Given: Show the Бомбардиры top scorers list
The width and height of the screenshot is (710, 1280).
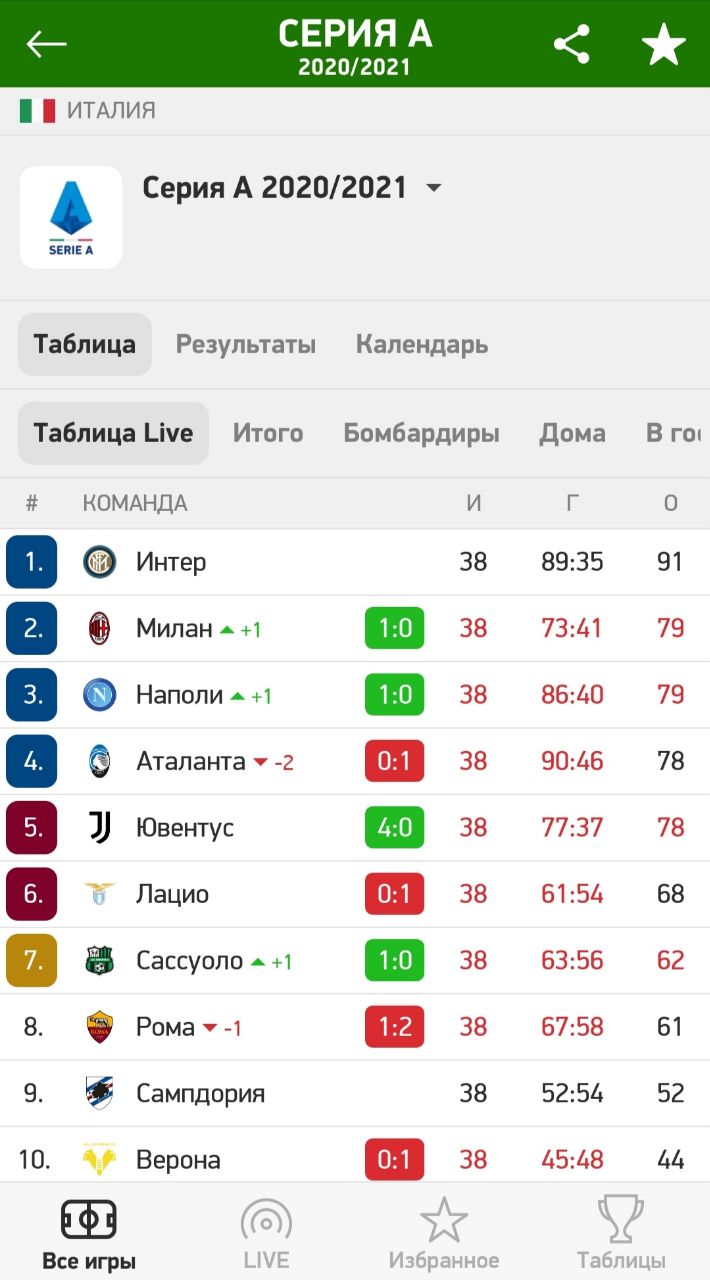Looking at the screenshot, I should pos(421,433).
